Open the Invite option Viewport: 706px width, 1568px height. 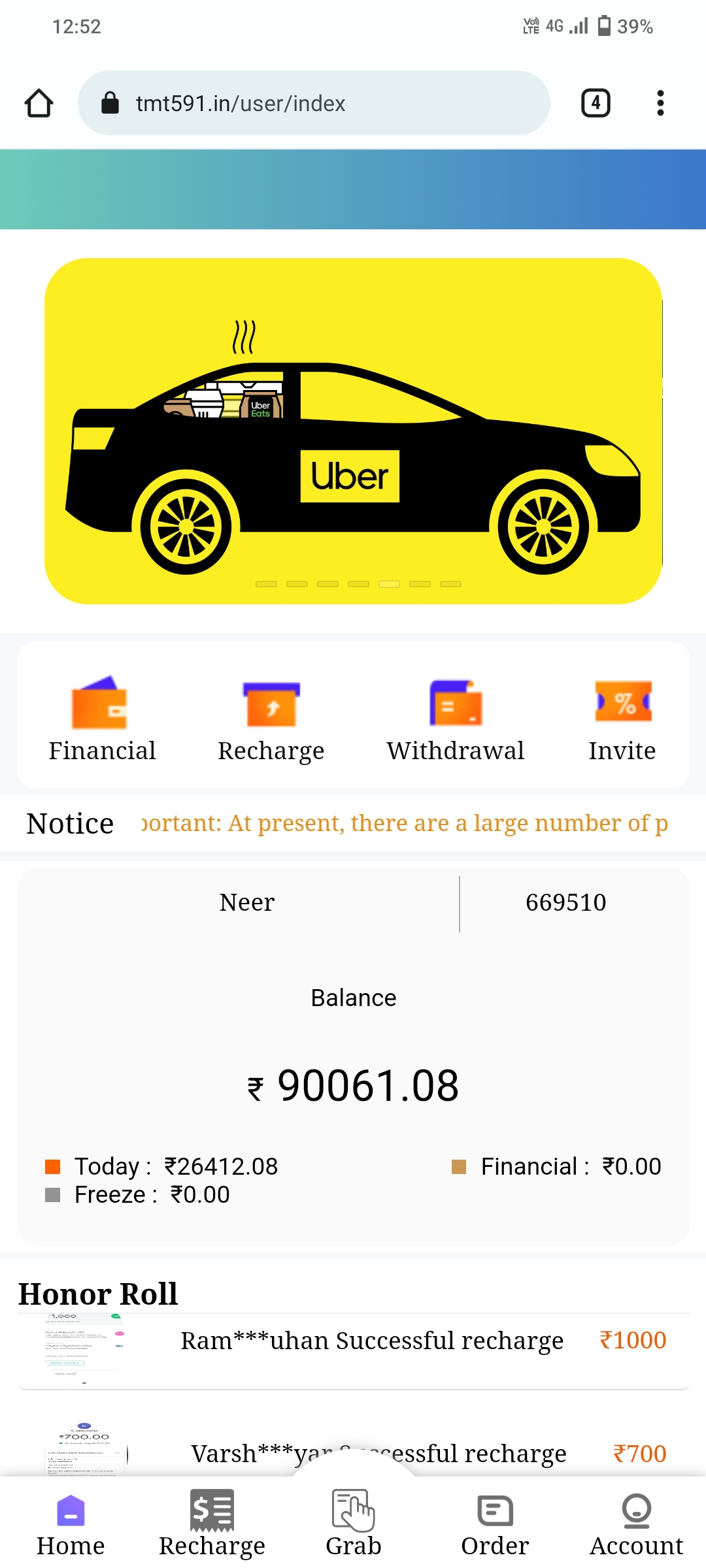(x=622, y=720)
